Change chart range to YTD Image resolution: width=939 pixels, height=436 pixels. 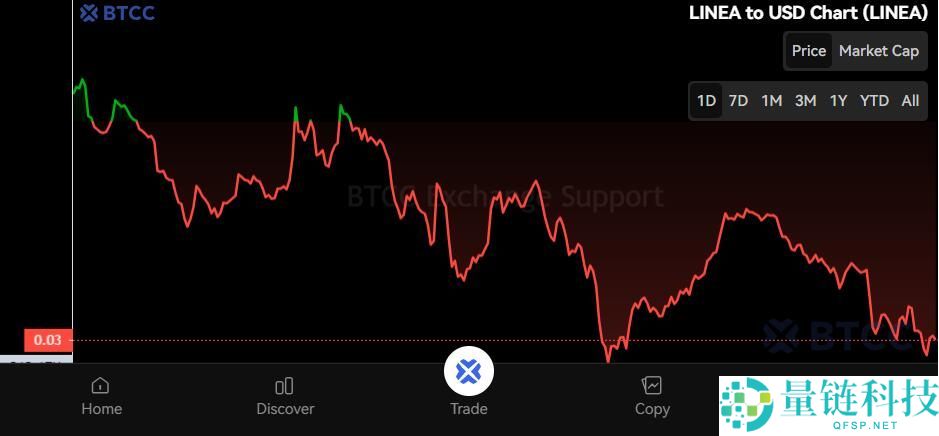click(874, 101)
